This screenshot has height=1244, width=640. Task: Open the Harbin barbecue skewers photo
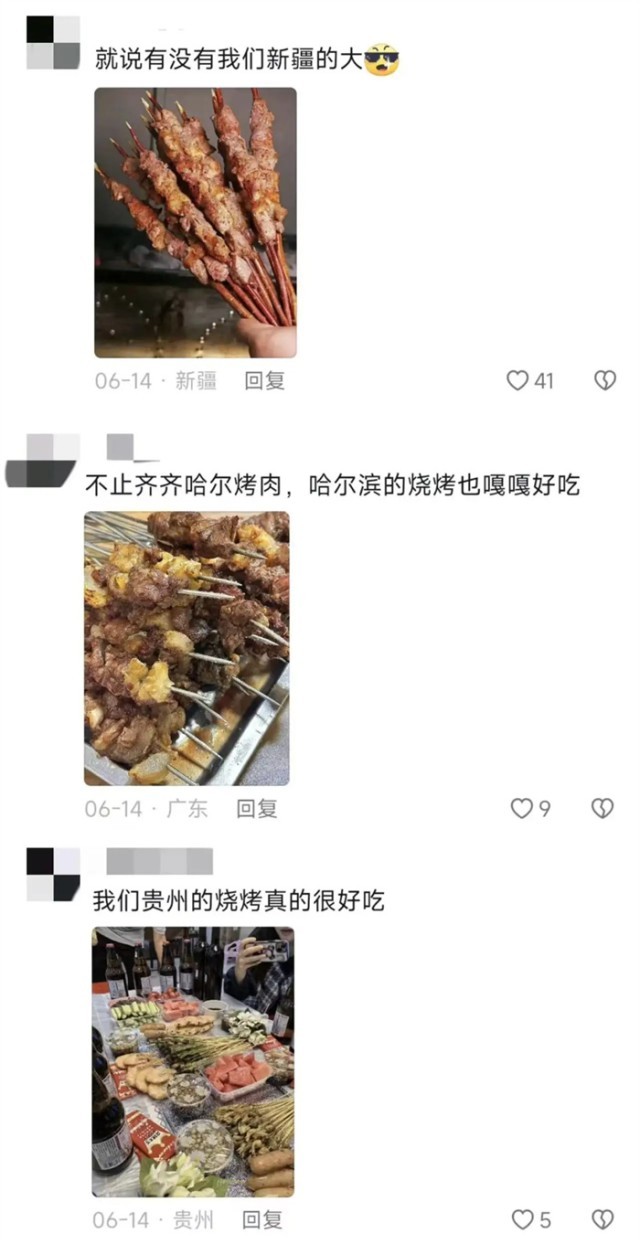tap(186, 648)
